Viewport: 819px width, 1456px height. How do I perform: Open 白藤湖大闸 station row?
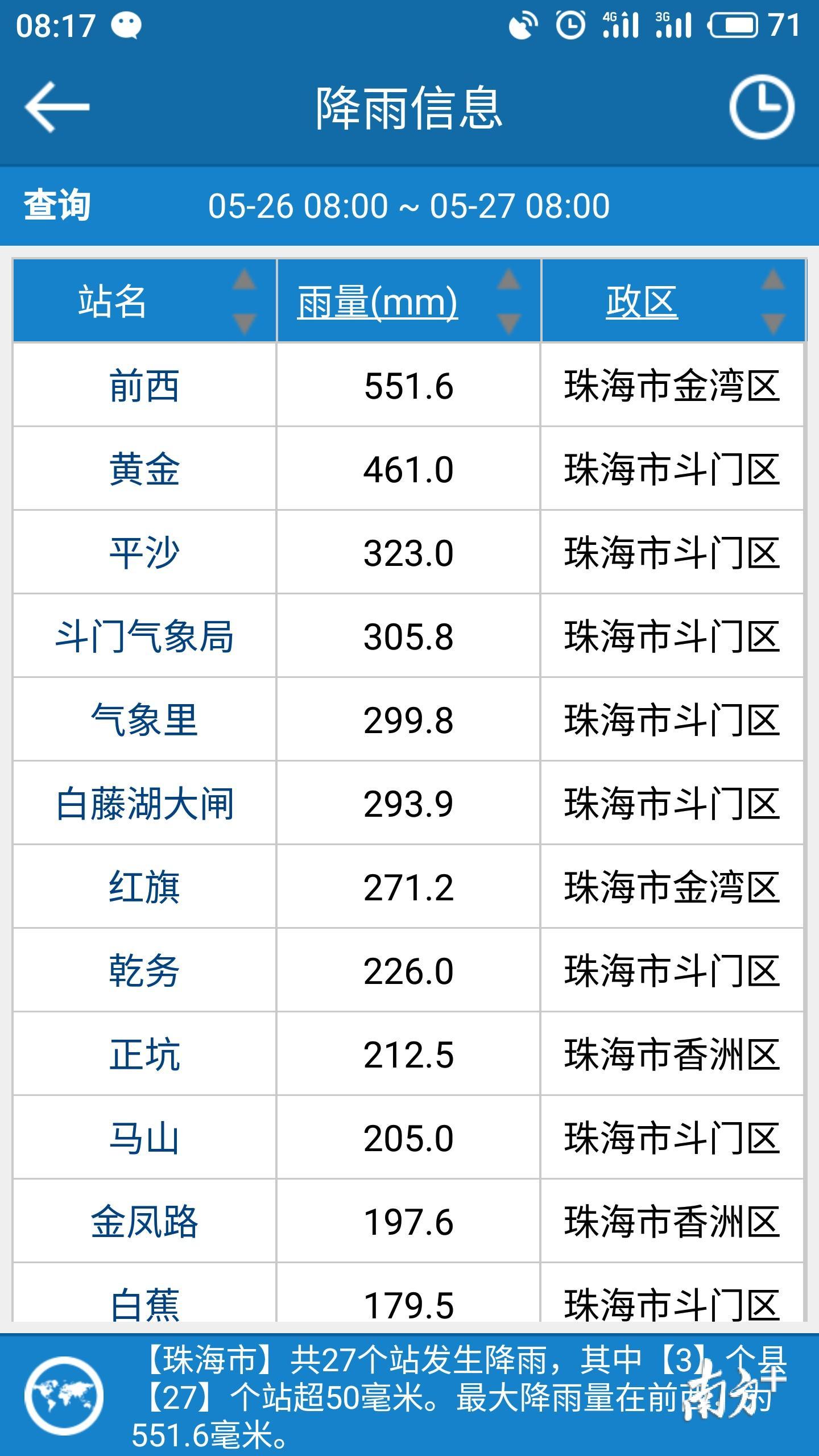click(144, 804)
